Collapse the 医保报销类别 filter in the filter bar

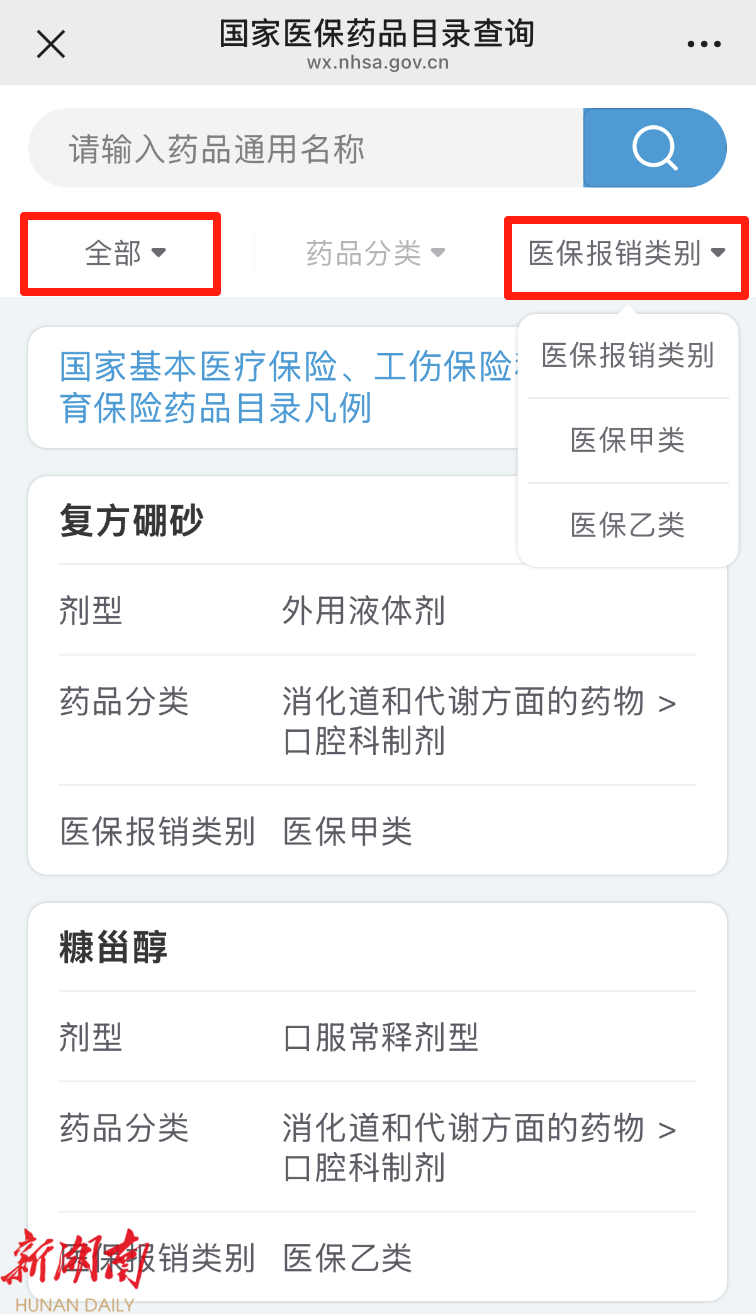(626, 254)
